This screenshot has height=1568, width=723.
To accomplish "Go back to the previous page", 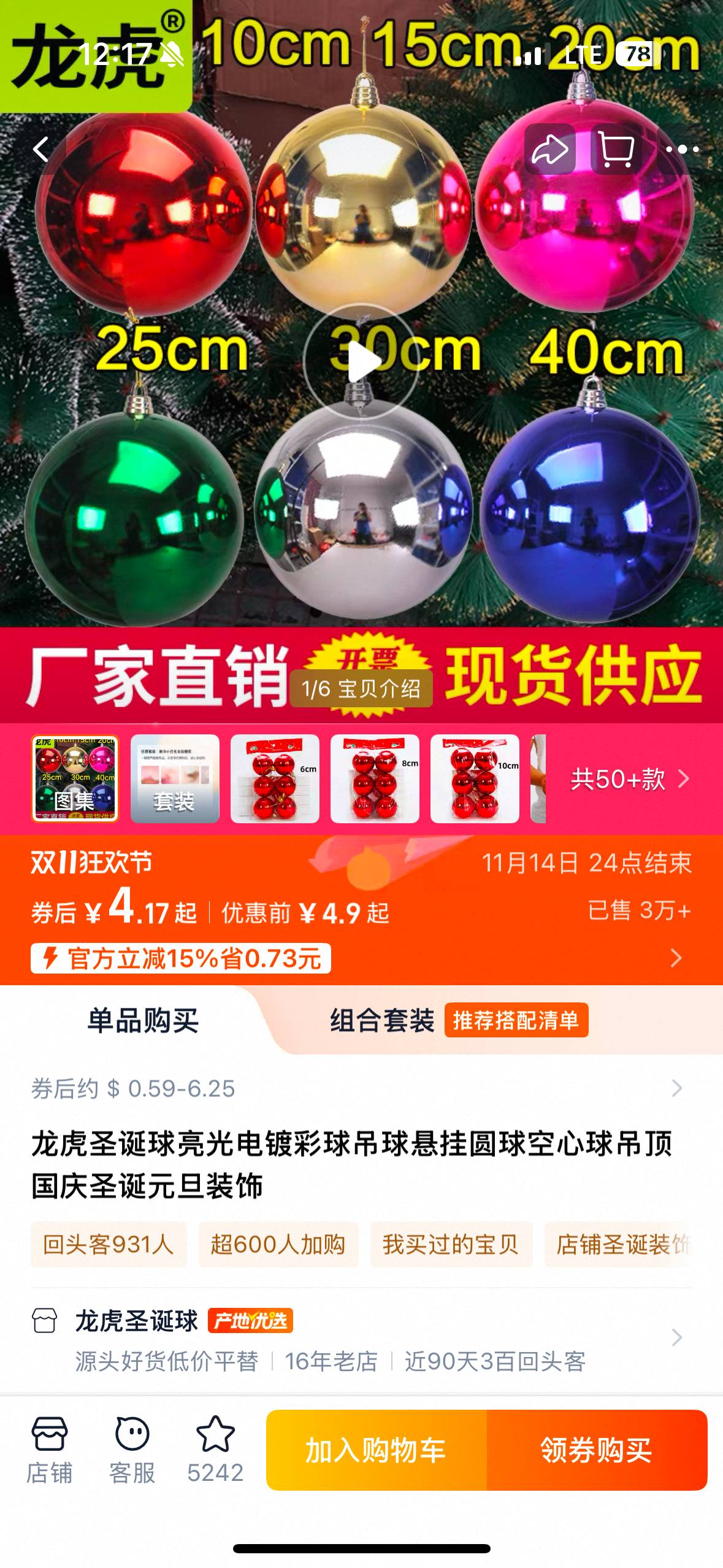I will pyautogui.click(x=41, y=149).
